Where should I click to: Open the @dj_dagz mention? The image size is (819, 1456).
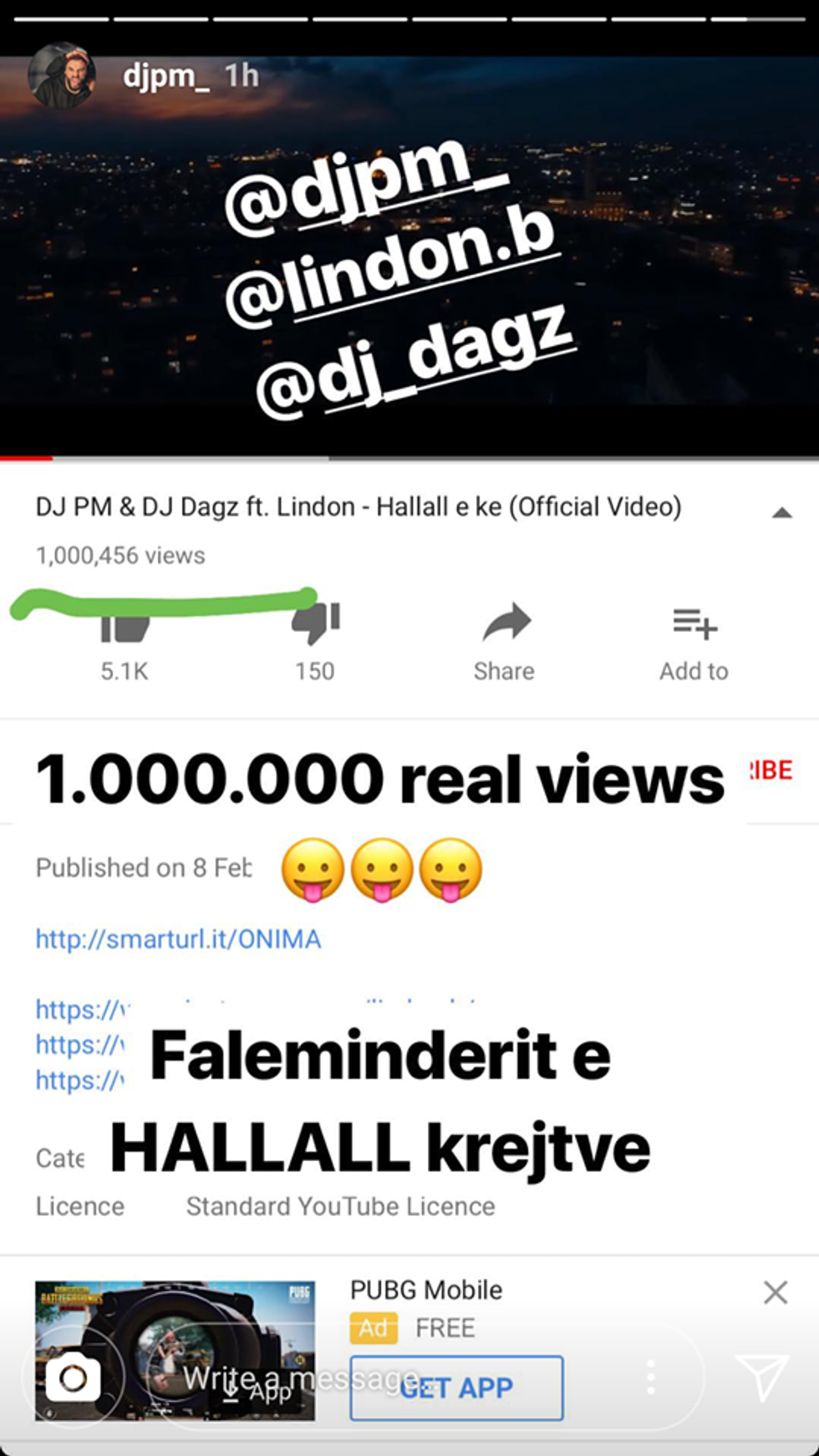tap(415, 360)
